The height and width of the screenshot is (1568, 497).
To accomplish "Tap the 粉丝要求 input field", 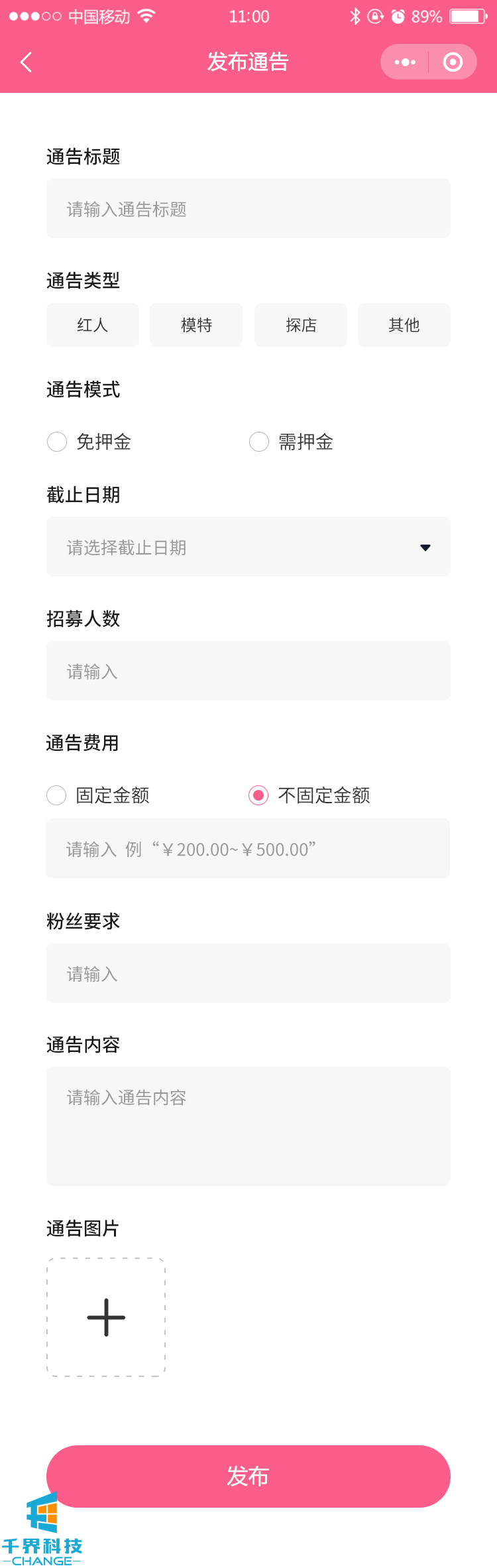I will [x=248, y=973].
